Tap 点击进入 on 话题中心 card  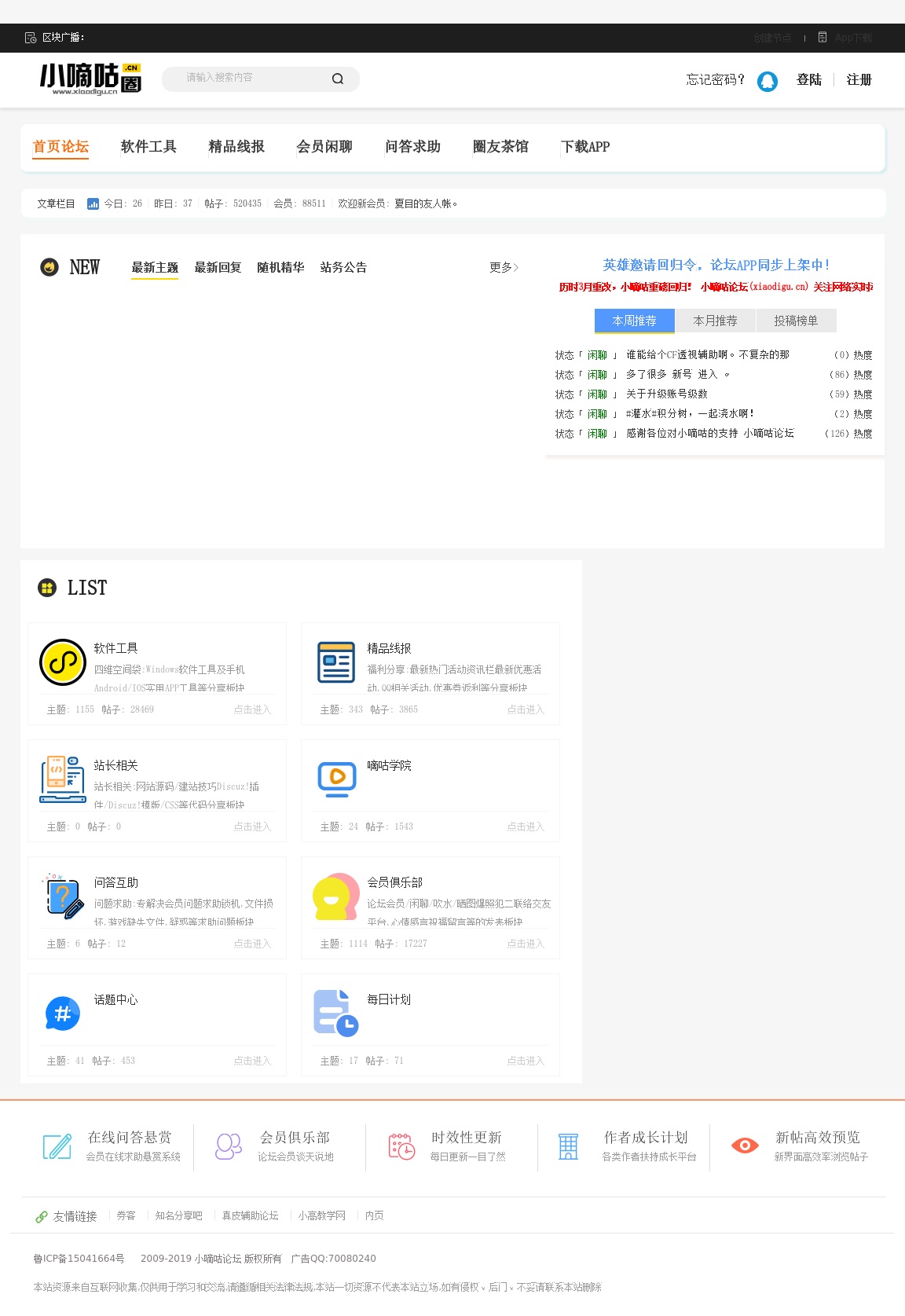[252, 1061]
